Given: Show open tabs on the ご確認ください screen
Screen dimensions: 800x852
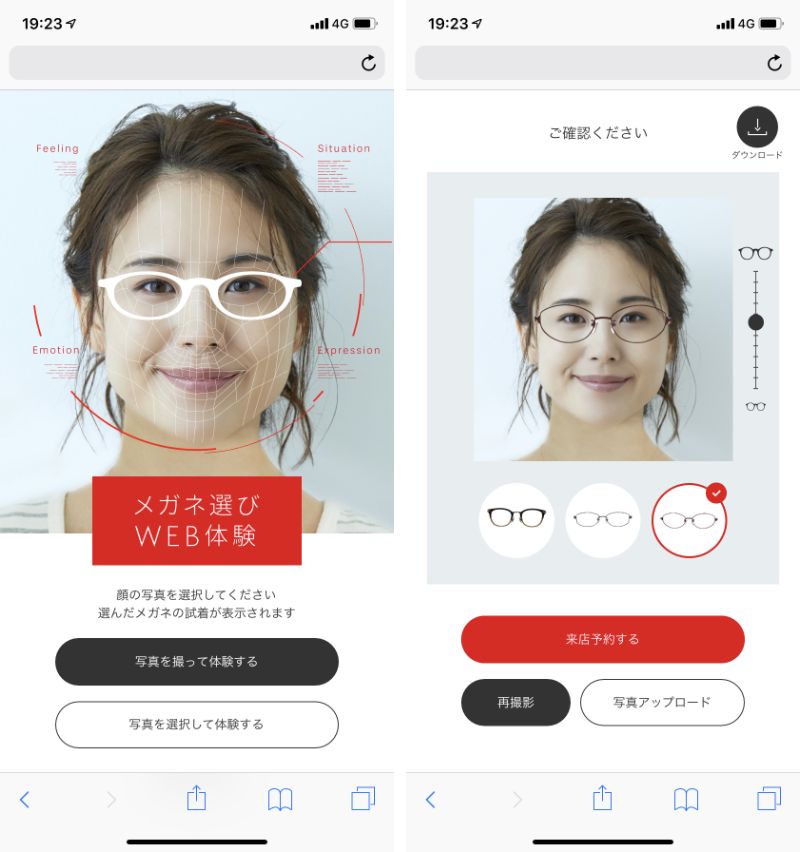Looking at the screenshot, I should [769, 798].
